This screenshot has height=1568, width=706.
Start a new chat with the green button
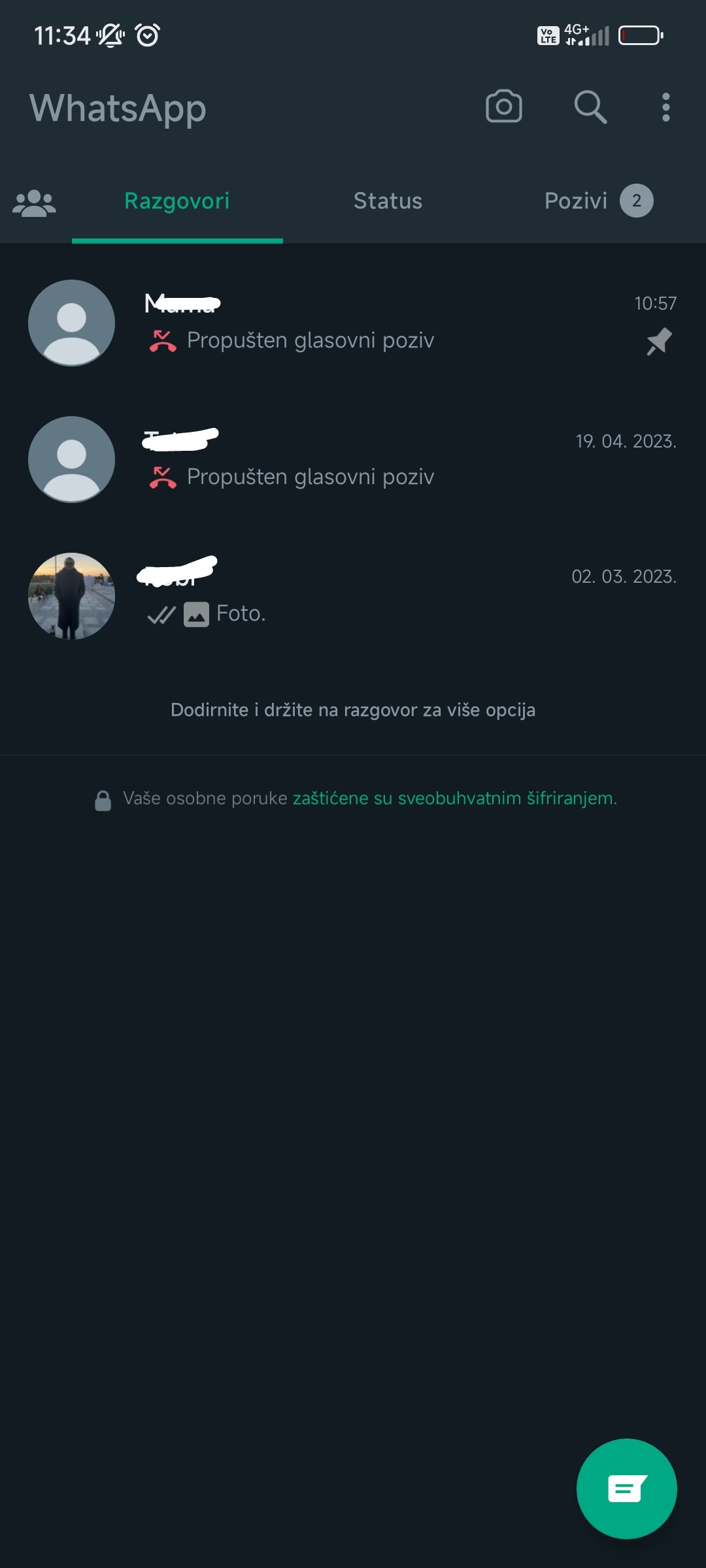coord(626,1488)
